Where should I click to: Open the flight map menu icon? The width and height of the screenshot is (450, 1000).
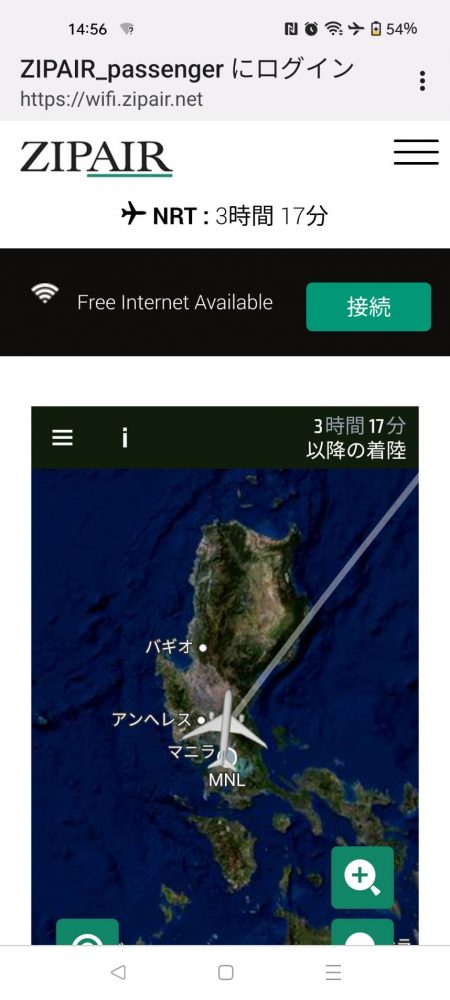pos(62,438)
